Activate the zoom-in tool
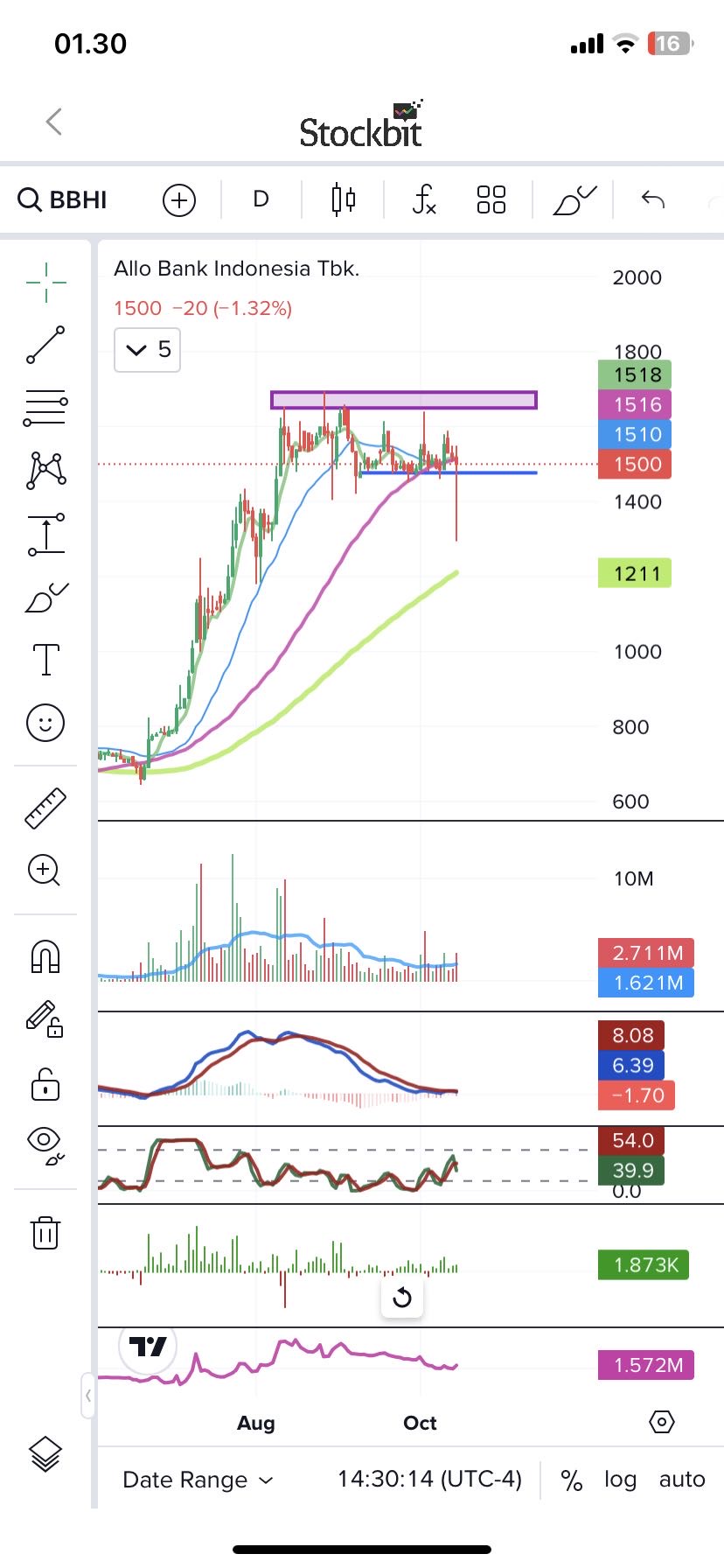This screenshot has height=1568, width=724. [45, 871]
